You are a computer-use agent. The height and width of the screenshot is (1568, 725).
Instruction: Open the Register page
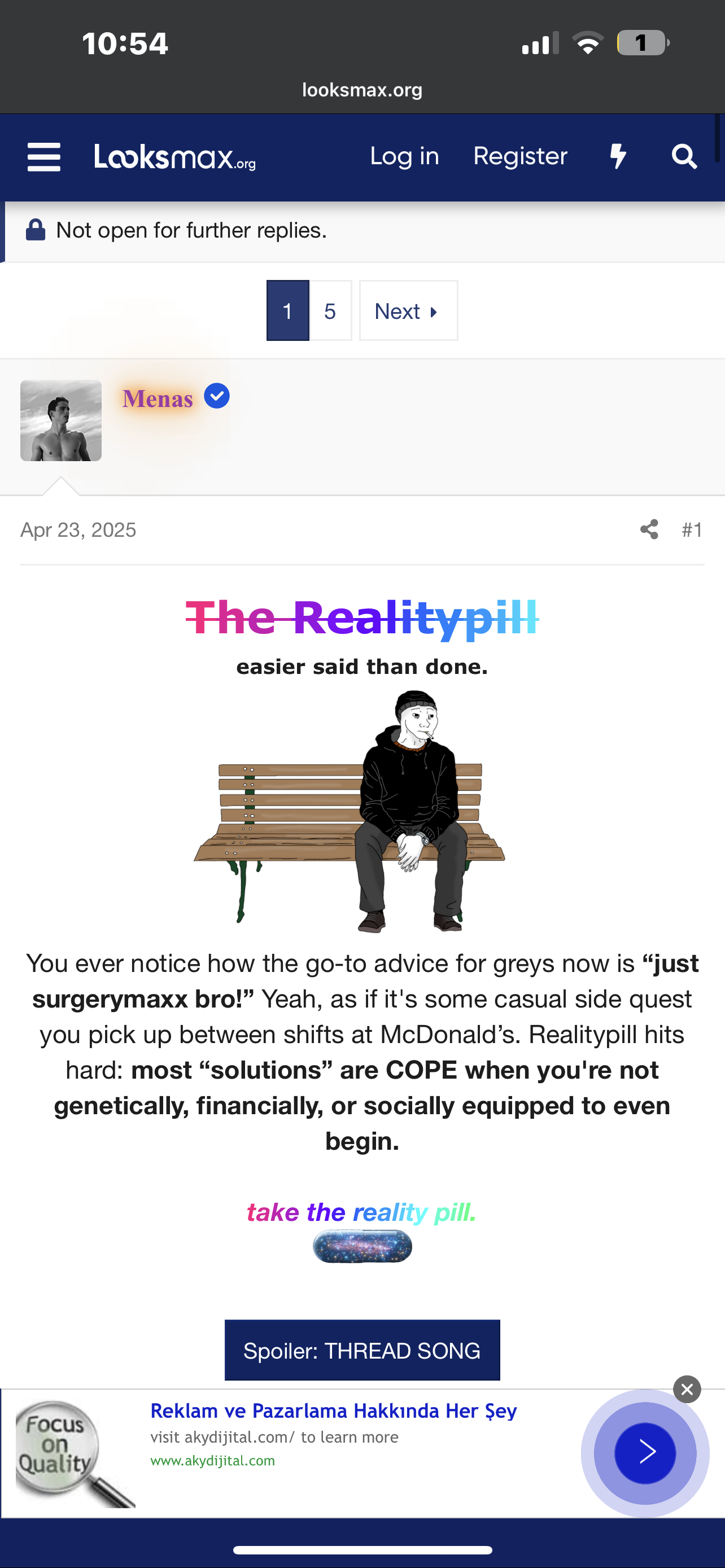point(520,156)
